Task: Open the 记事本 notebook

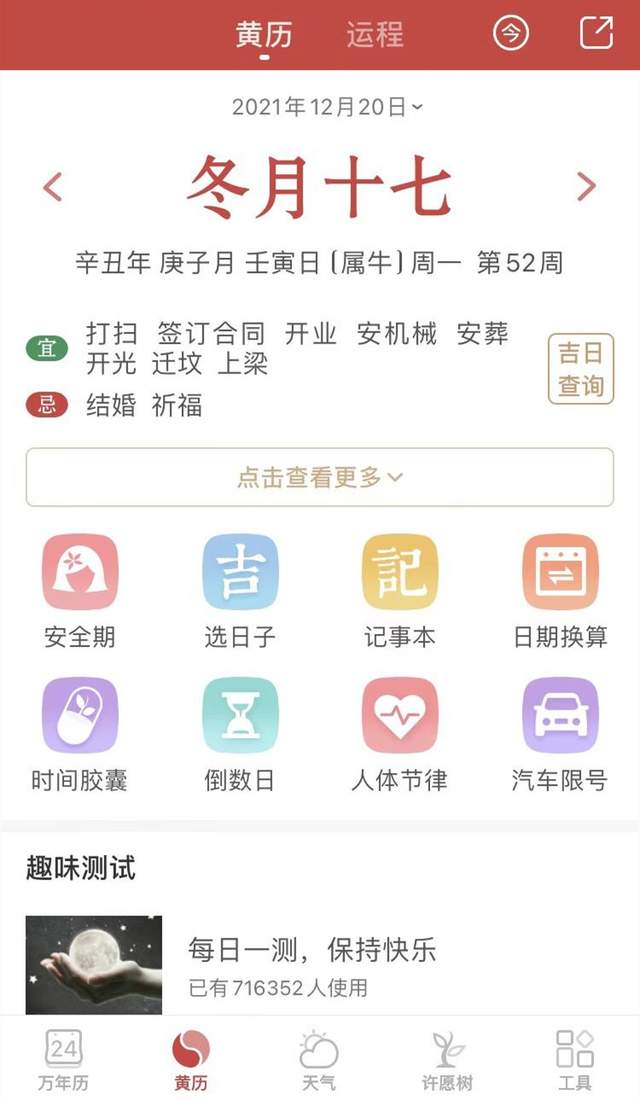Action: (400, 591)
